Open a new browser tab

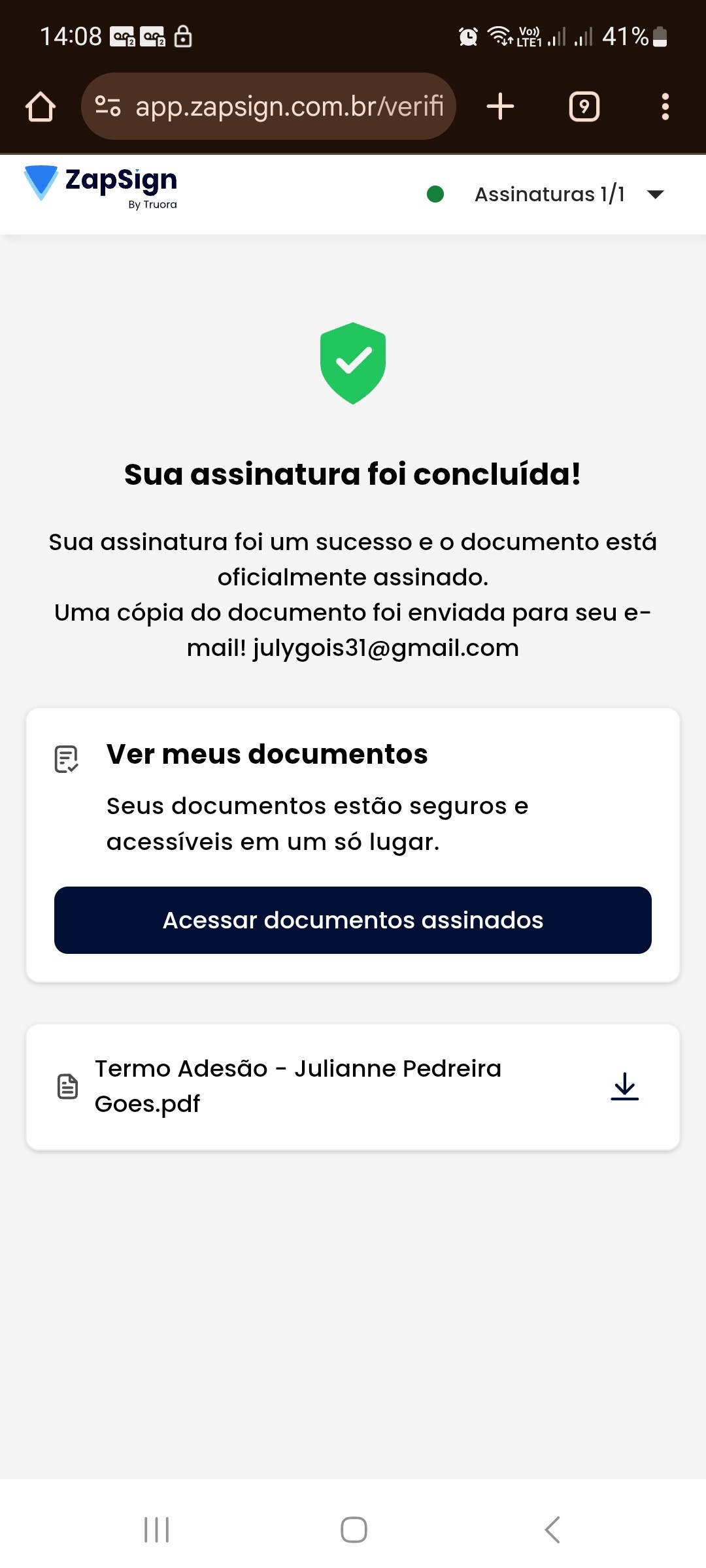click(x=501, y=106)
